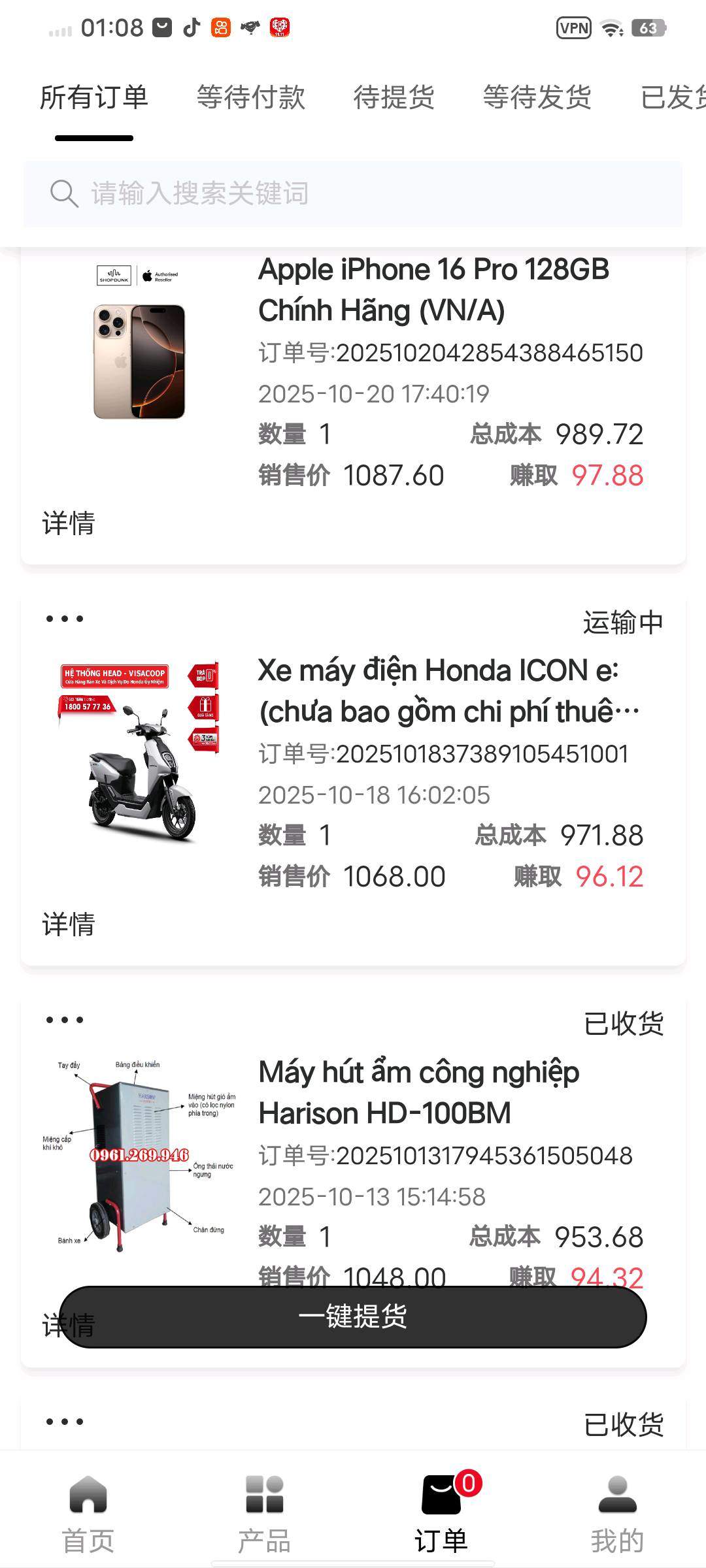The image size is (706, 1568).
Task: Open the three-dot menu on Harison HD-100BM order
Action: coord(65,1020)
